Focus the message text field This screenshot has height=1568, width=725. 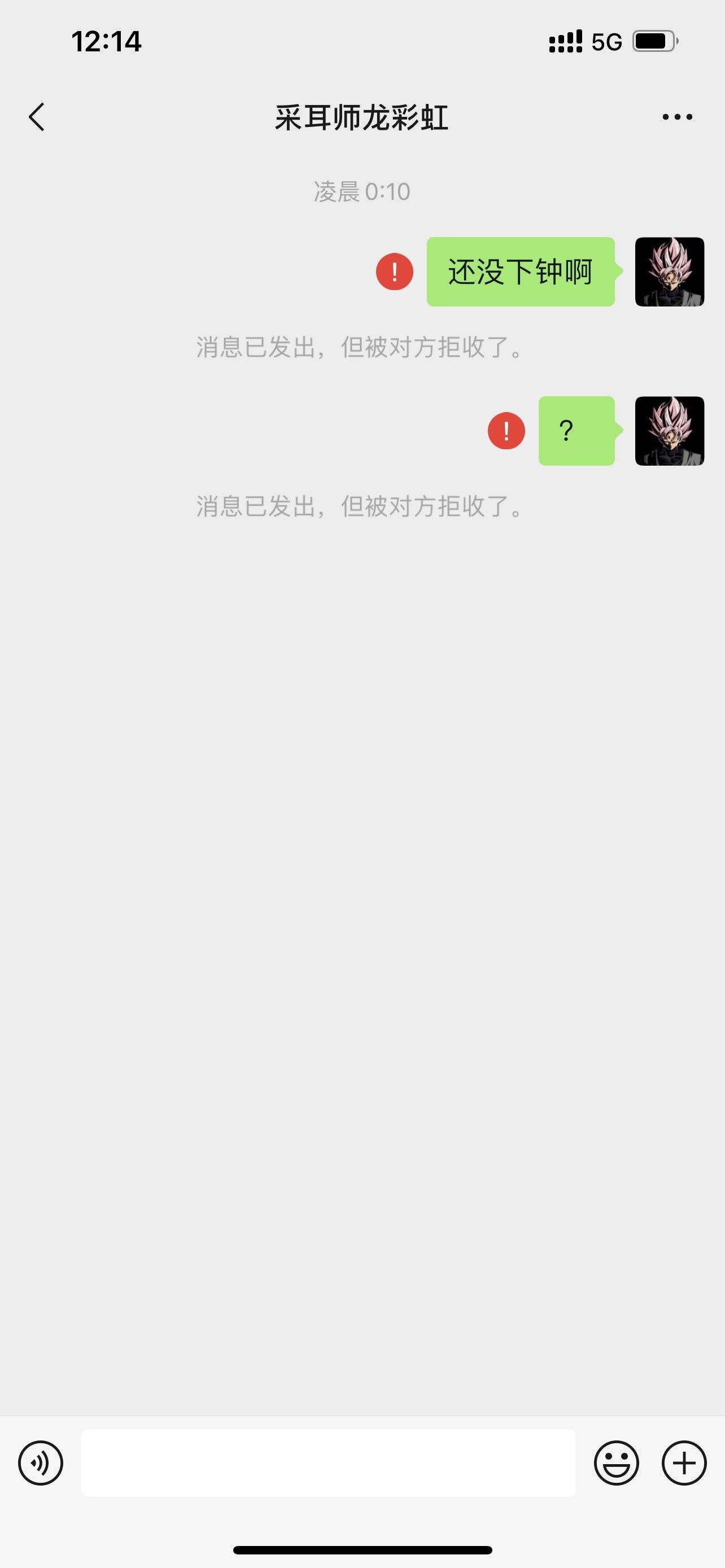(x=328, y=1462)
